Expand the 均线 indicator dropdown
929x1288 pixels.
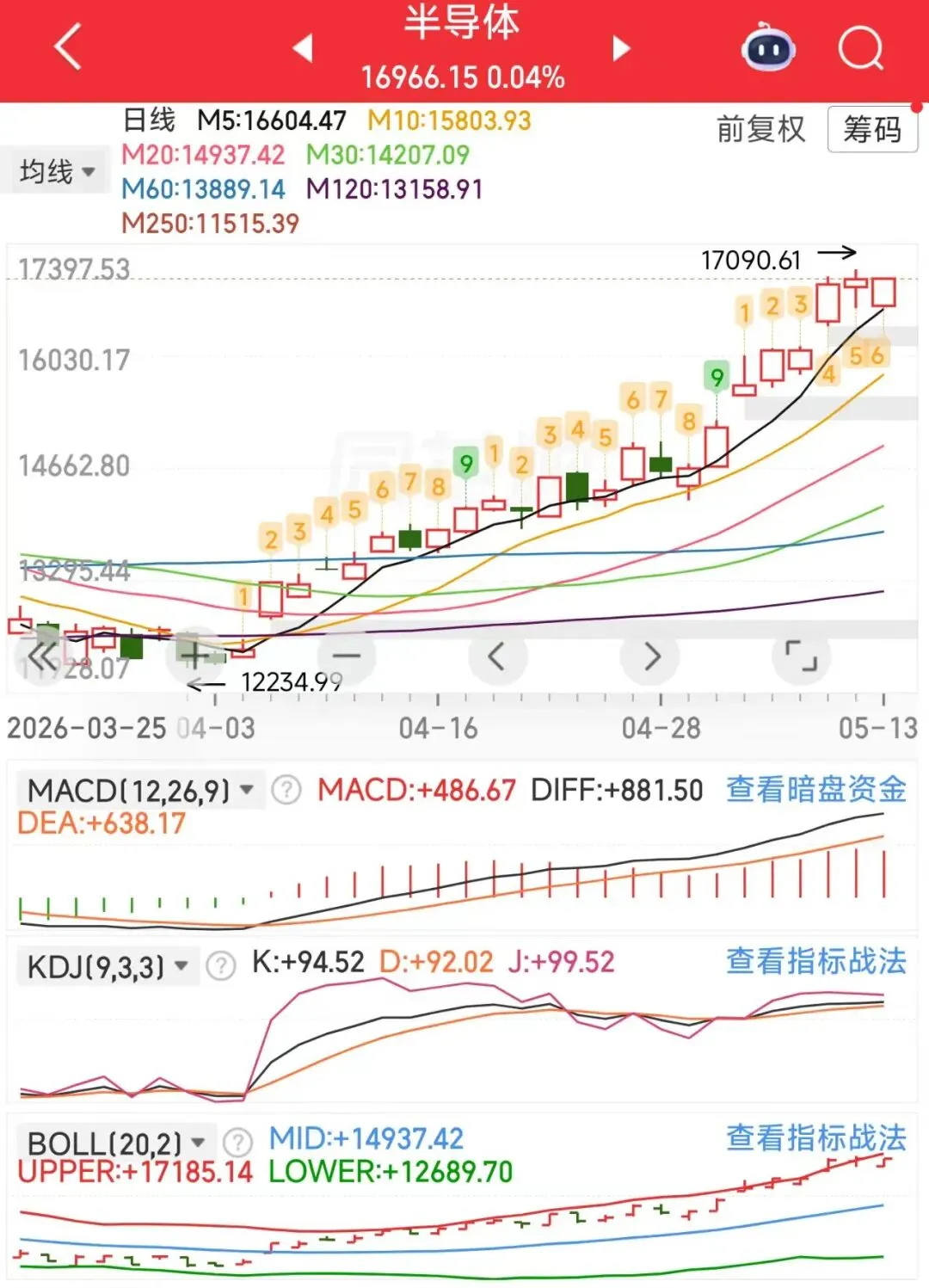pyautogui.click(x=56, y=171)
